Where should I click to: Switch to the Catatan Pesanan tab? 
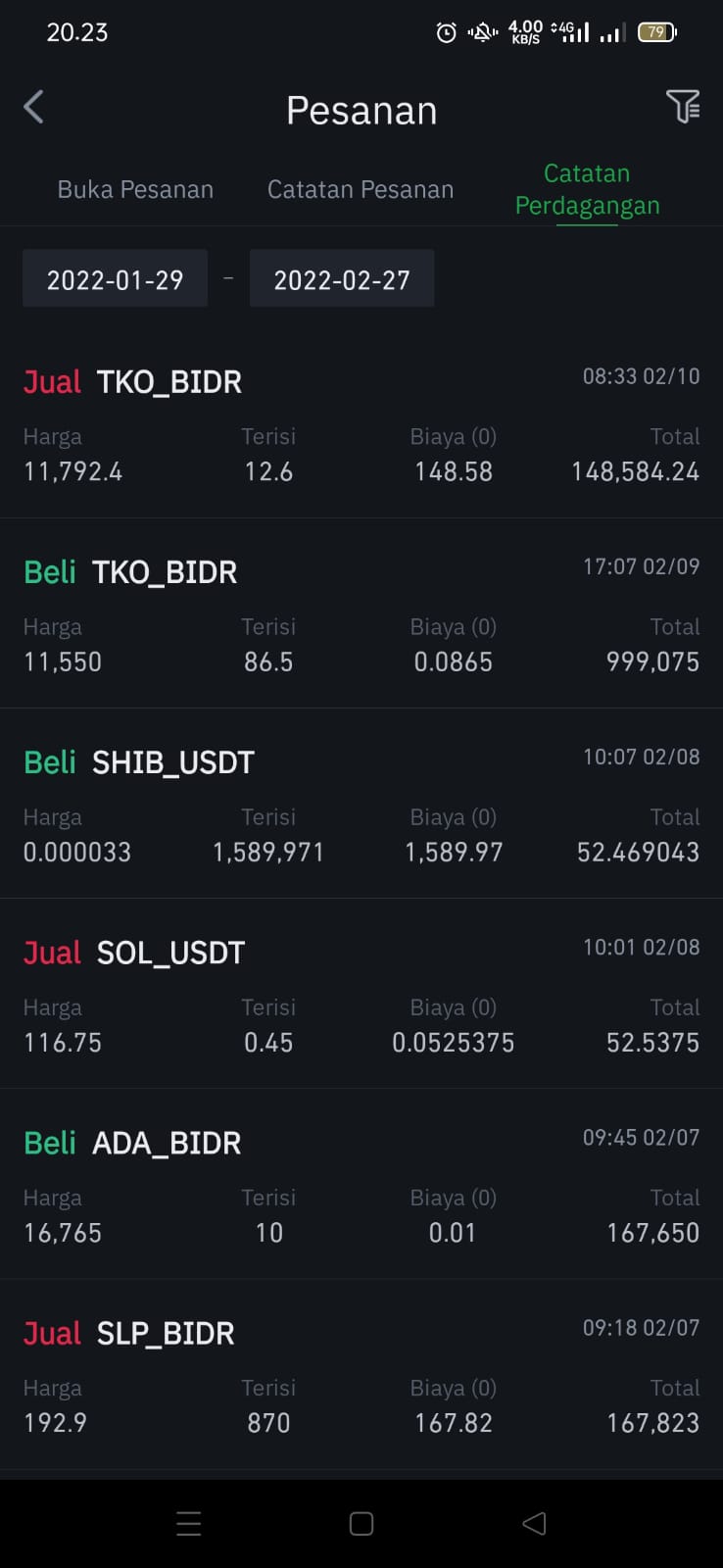click(x=361, y=189)
